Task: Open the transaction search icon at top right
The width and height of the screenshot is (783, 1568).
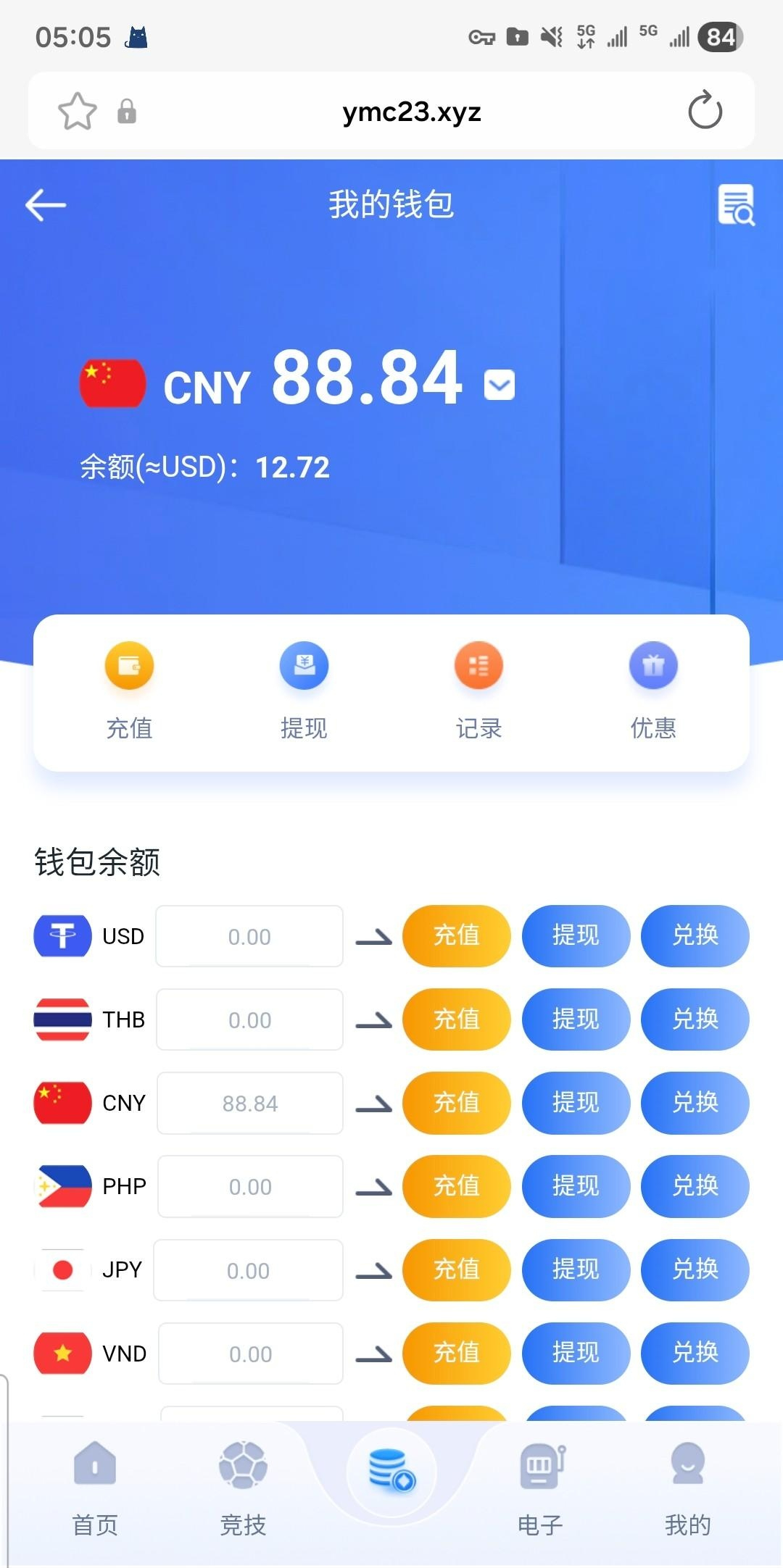Action: tap(736, 205)
